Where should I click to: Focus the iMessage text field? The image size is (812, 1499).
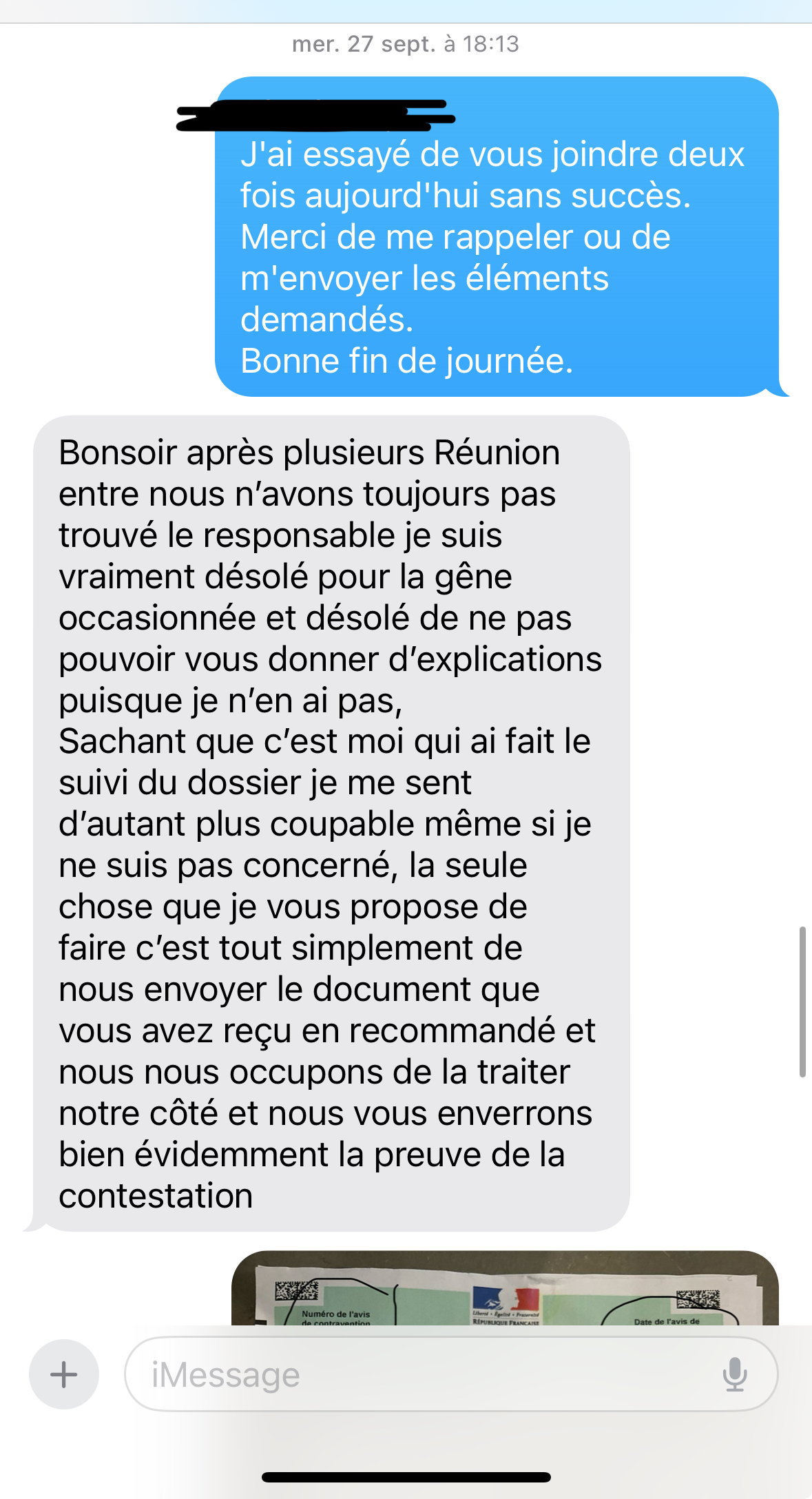tap(413, 1374)
